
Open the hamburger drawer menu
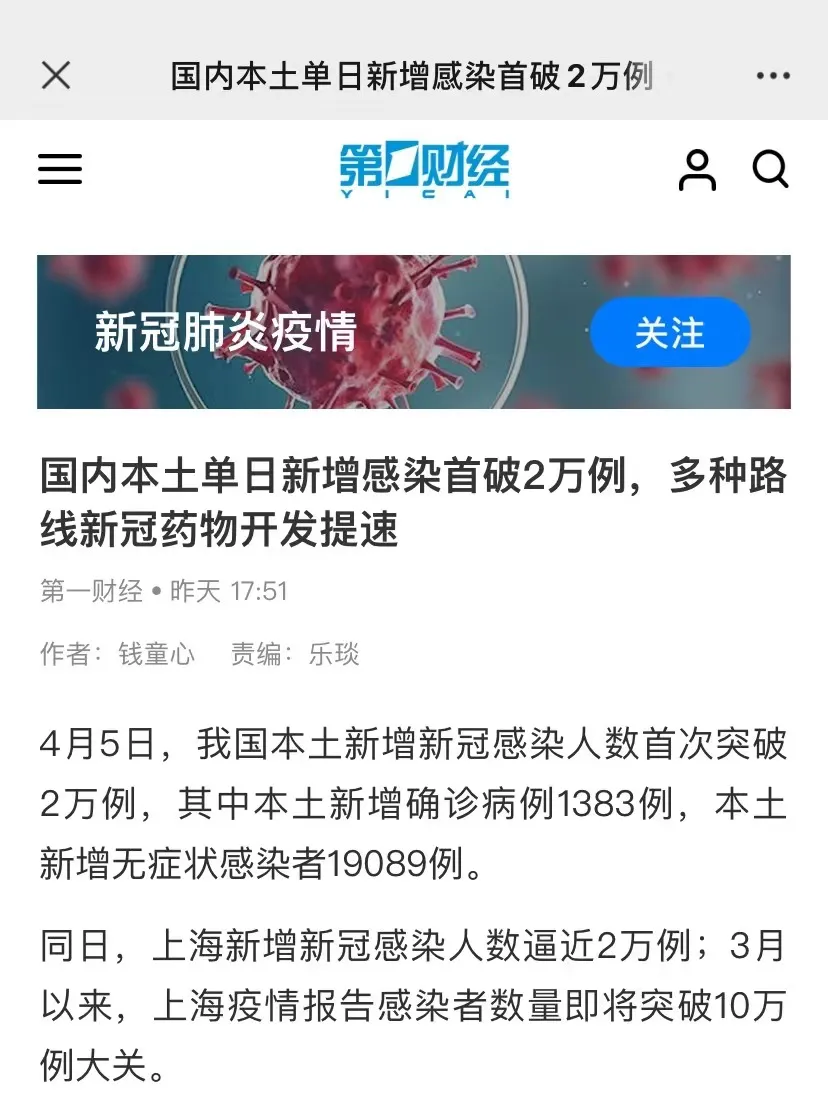tap(60, 169)
